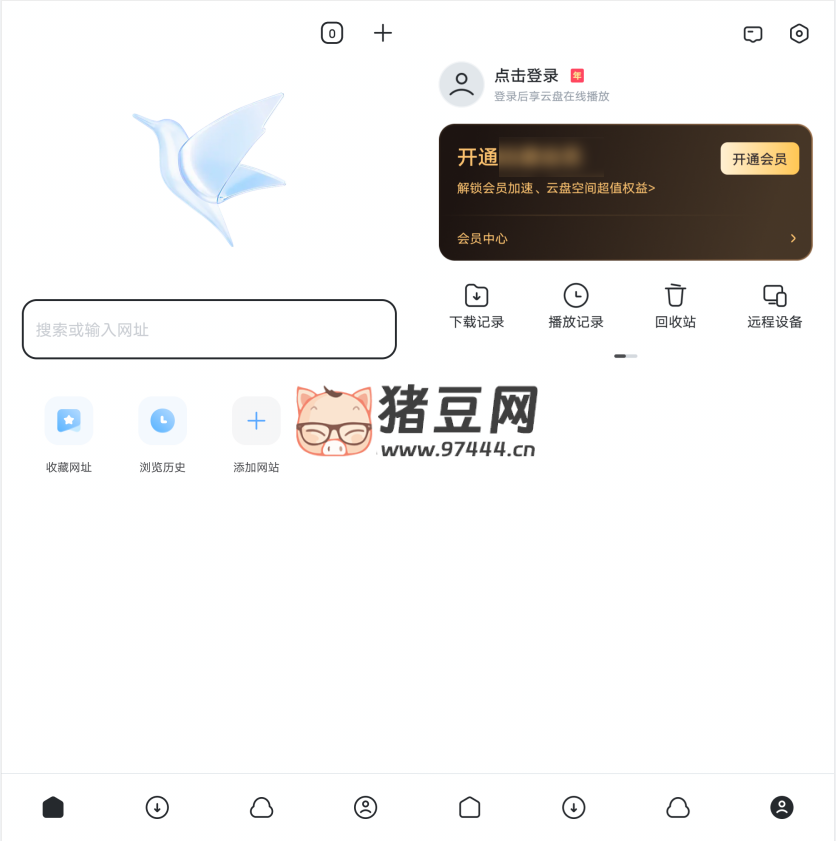Screen dimensions: 836x841
Task: Tap 点击登录 to sign in
Action: click(x=526, y=76)
